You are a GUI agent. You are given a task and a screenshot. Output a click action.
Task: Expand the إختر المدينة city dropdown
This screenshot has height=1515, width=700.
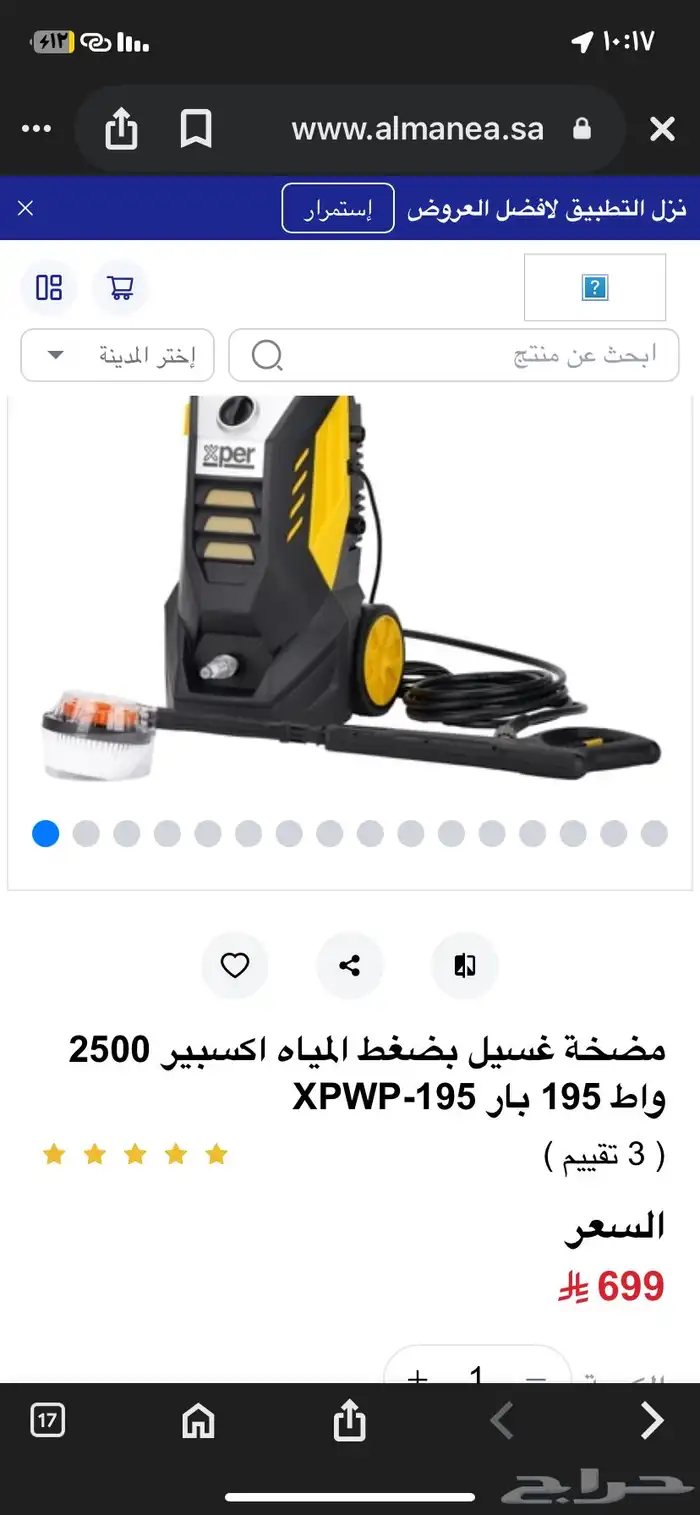(x=117, y=355)
